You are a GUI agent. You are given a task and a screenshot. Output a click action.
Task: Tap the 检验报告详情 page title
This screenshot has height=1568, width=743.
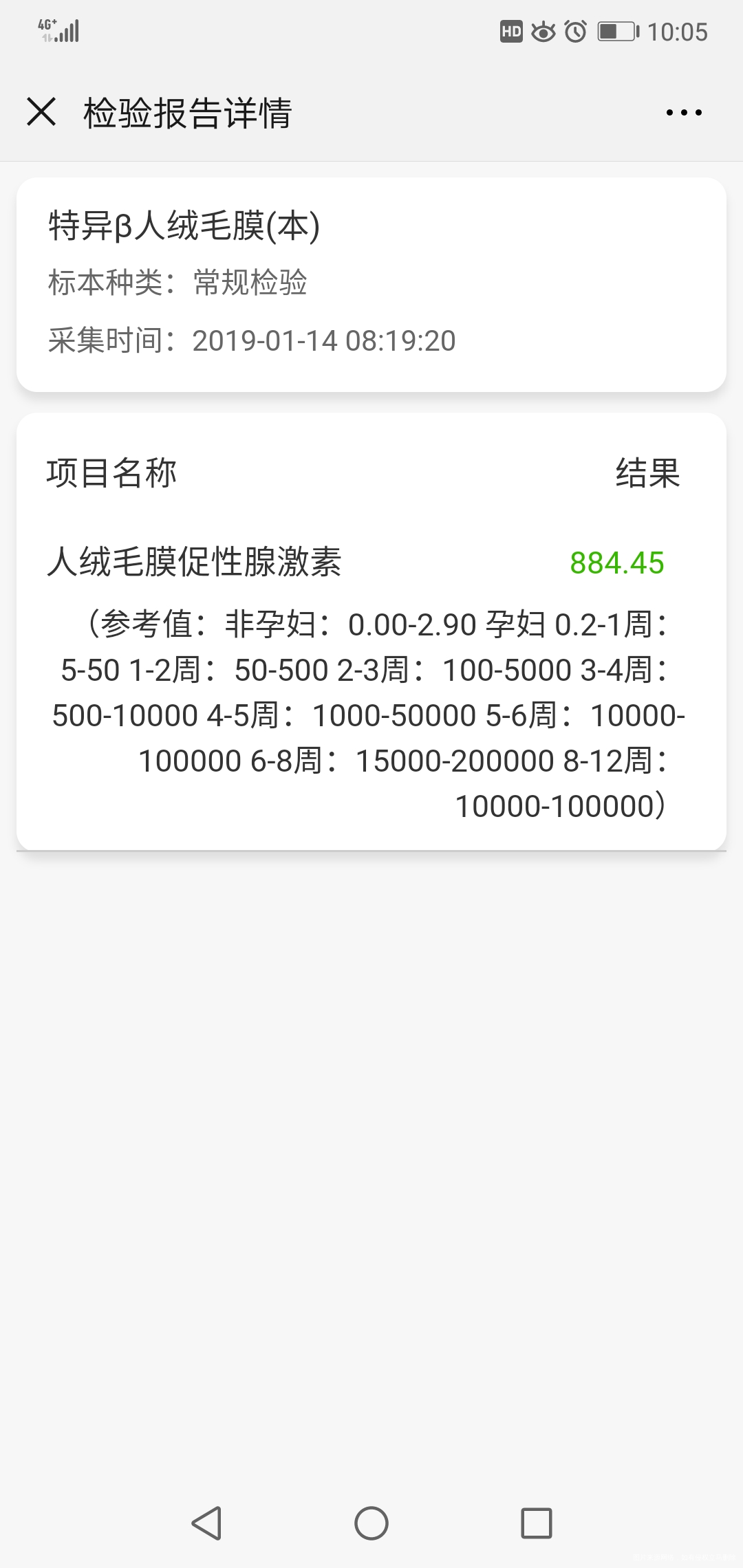click(x=186, y=113)
